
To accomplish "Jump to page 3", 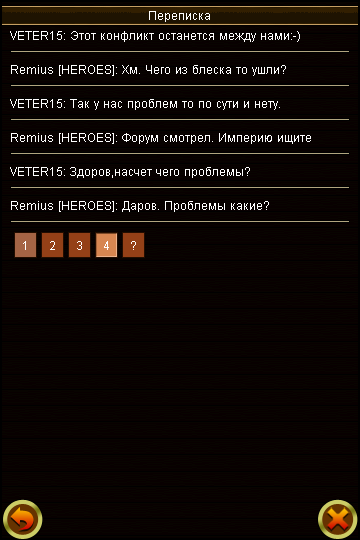I will 79,245.
